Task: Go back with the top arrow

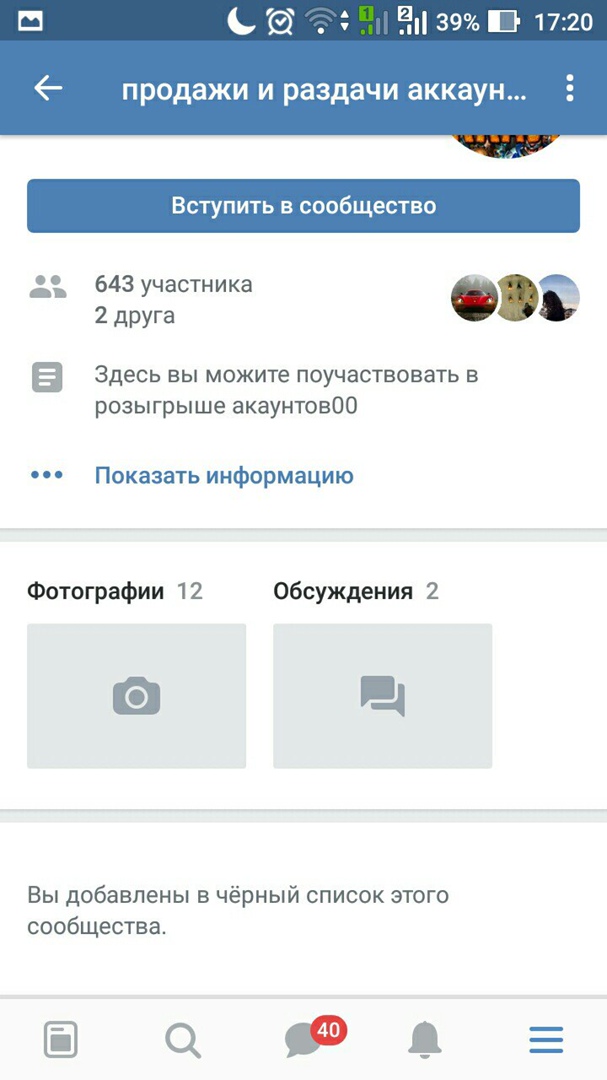Action: coord(48,88)
